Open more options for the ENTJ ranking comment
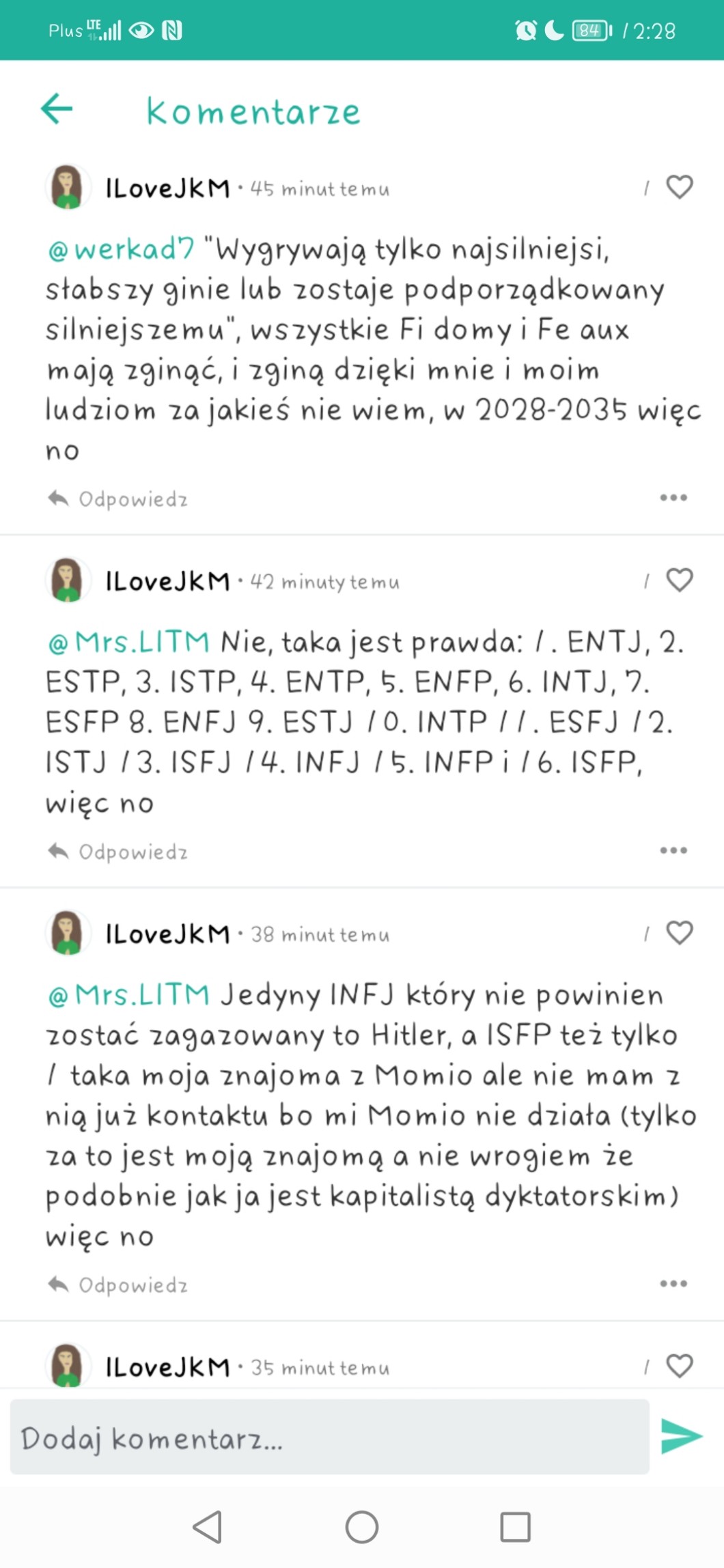724x1568 pixels. [x=673, y=850]
